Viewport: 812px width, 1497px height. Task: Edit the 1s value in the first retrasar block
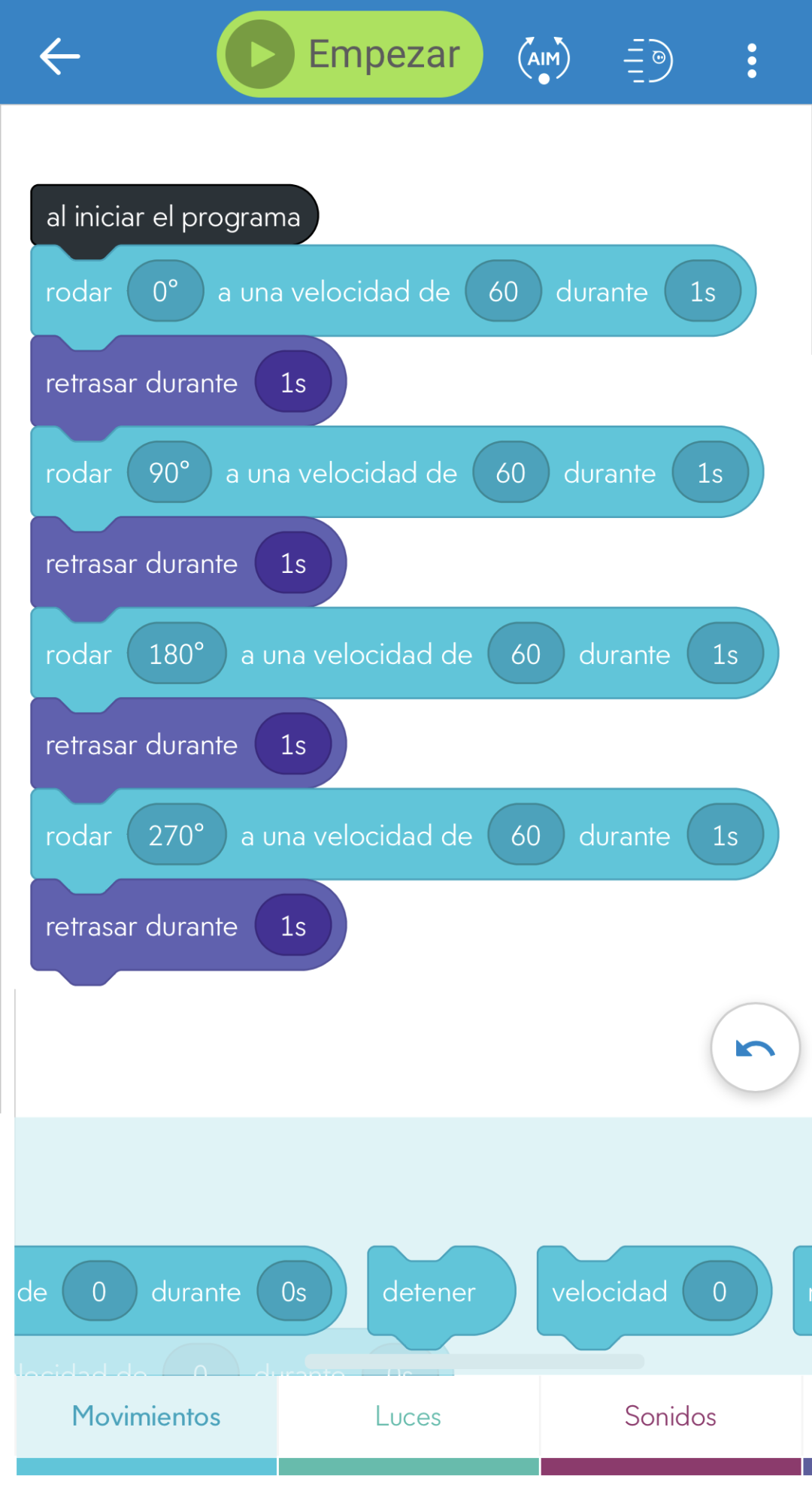293,382
